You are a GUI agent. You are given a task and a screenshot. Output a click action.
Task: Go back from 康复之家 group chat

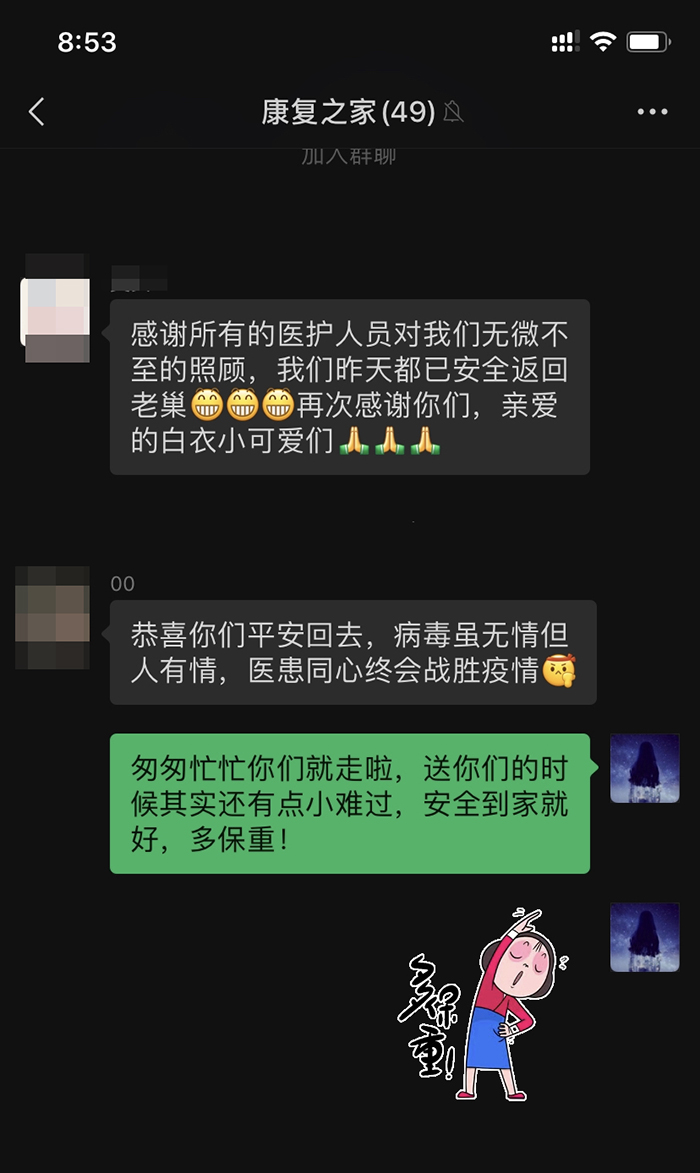(x=37, y=112)
